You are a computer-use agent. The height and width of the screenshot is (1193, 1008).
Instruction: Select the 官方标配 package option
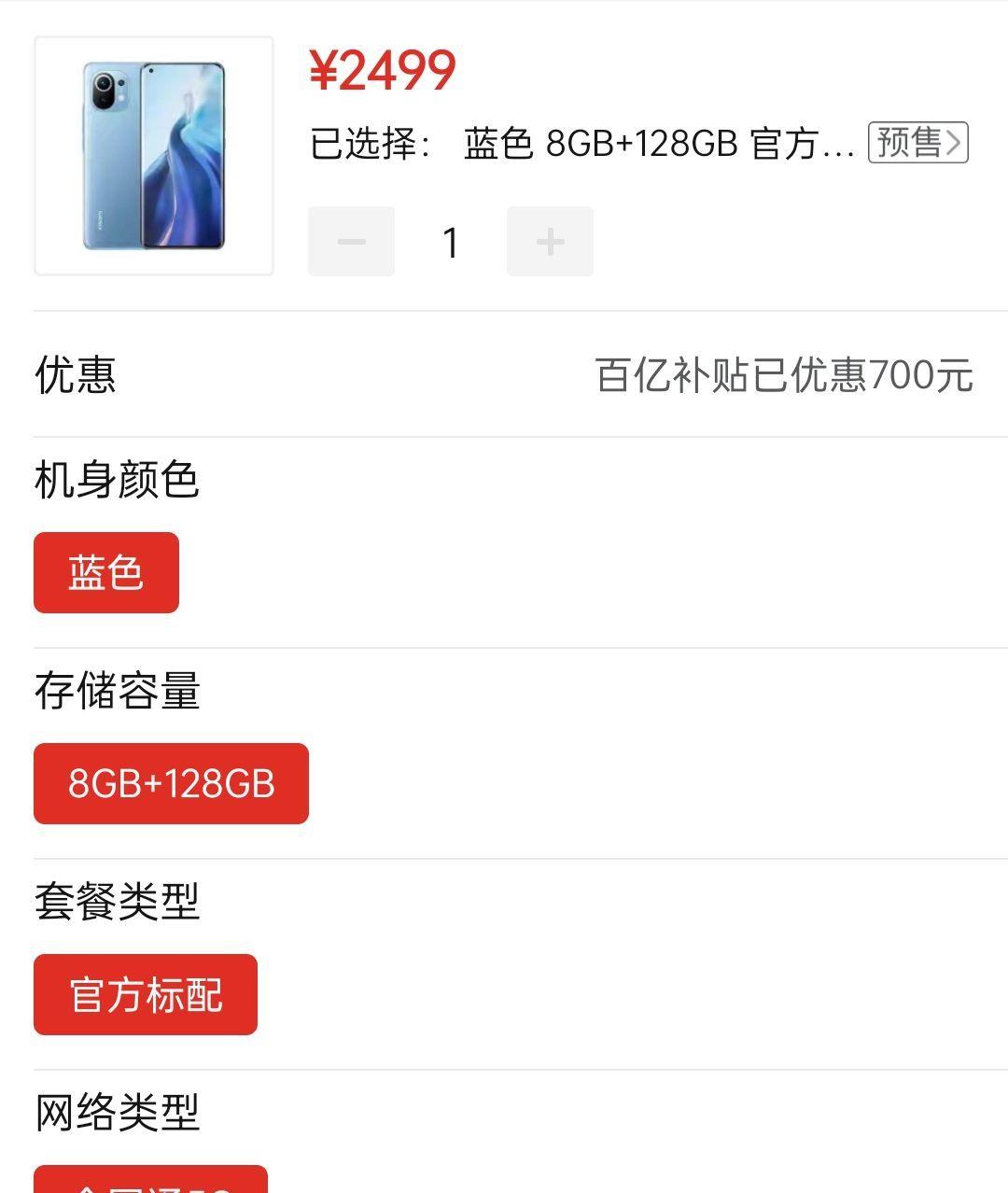(145, 994)
